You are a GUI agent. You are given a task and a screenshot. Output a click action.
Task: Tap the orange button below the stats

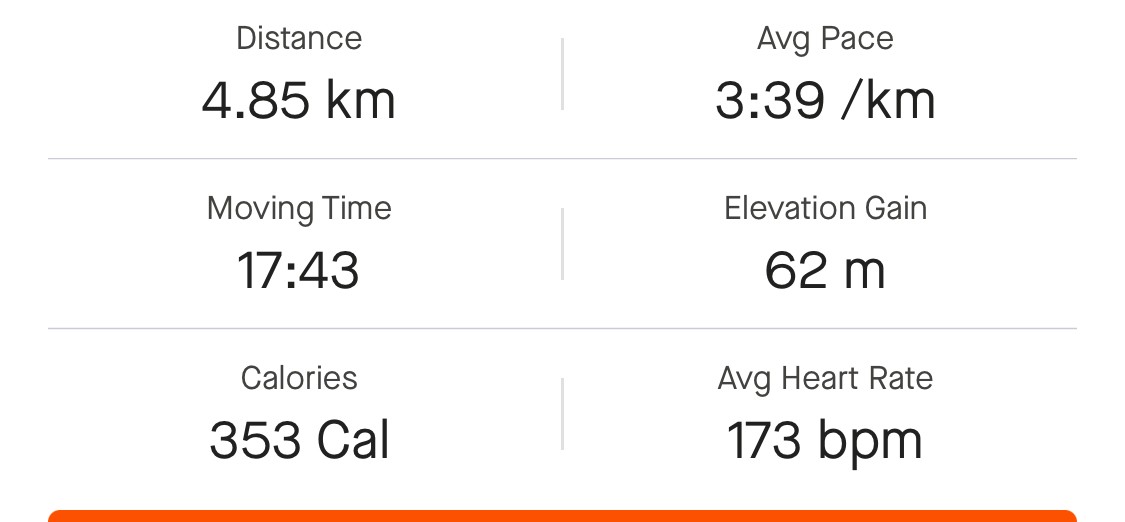click(562, 516)
